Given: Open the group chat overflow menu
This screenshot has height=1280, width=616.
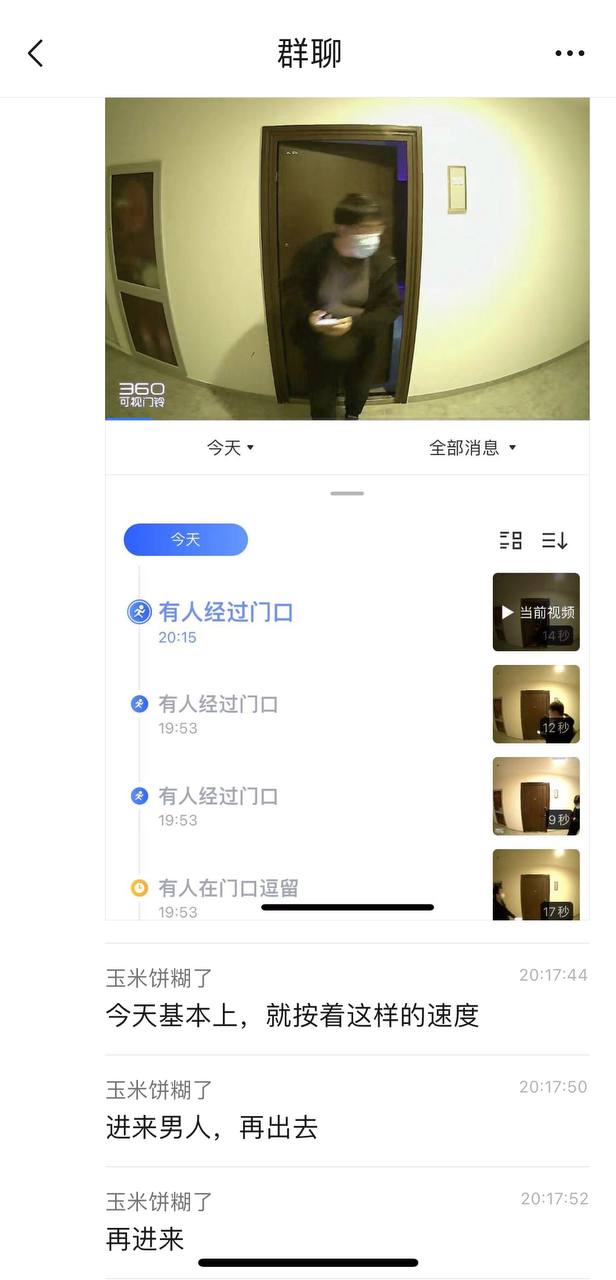Looking at the screenshot, I should pyautogui.click(x=569, y=53).
